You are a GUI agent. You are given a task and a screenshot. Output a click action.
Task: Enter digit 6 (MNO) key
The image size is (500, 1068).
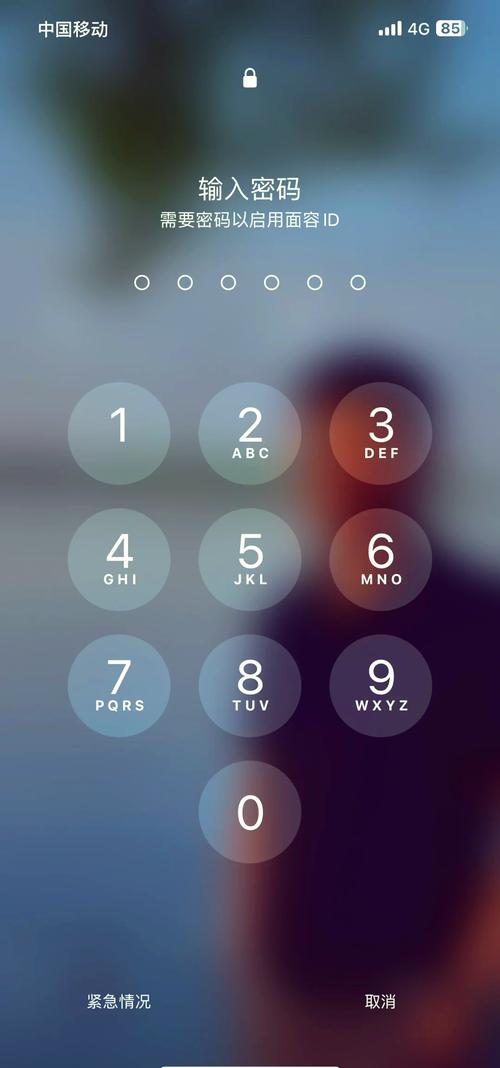point(381,559)
